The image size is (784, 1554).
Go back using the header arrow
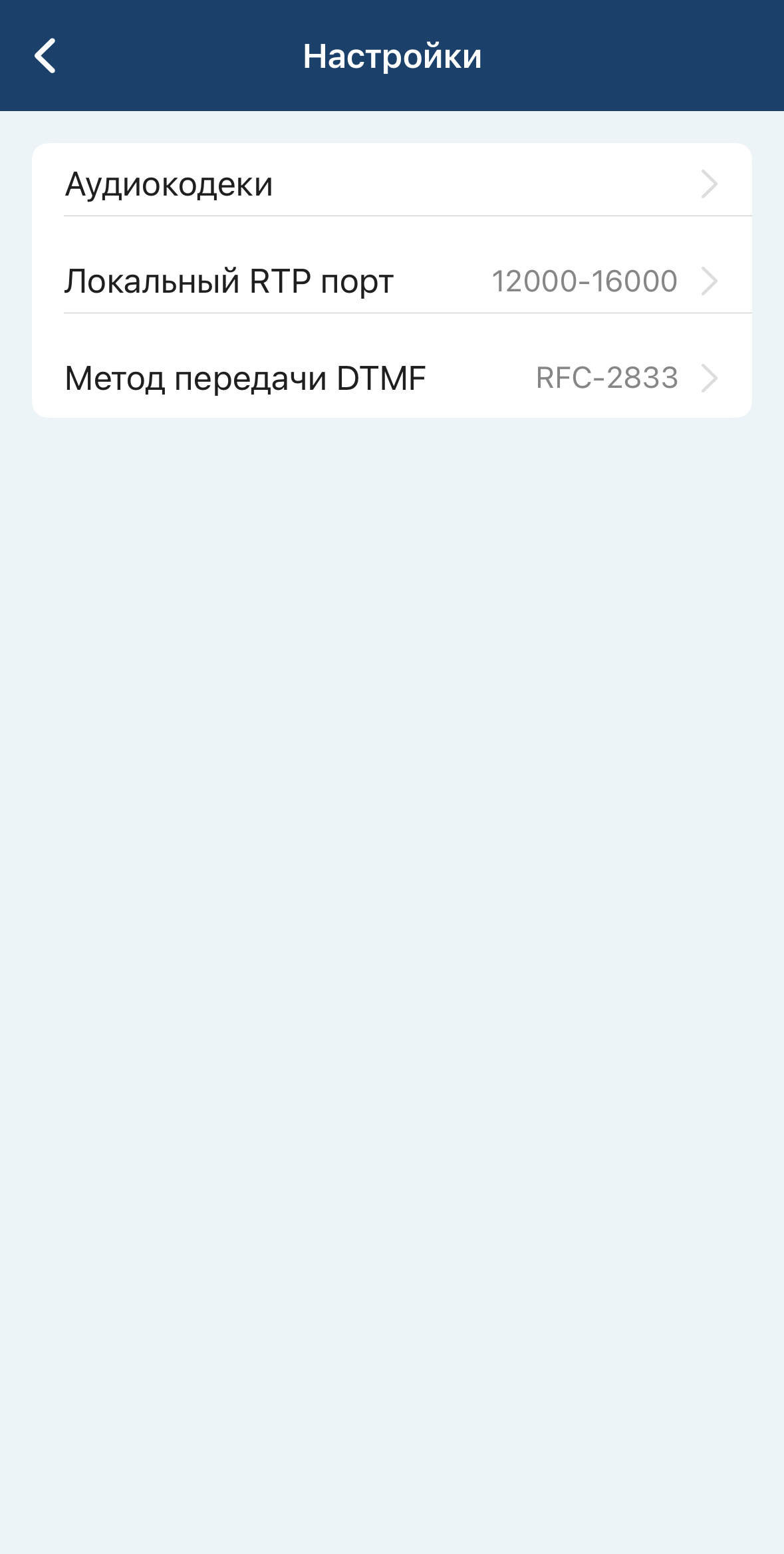45,56
